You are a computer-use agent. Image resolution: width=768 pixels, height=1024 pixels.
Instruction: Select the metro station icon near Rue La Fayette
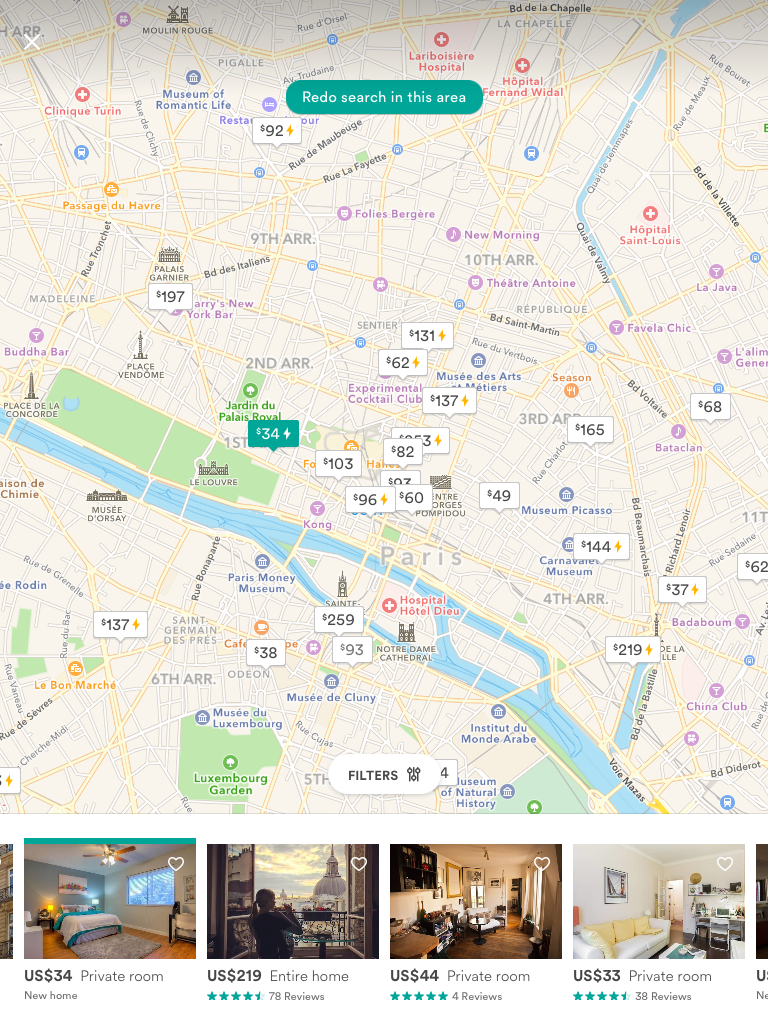point(397,150)
